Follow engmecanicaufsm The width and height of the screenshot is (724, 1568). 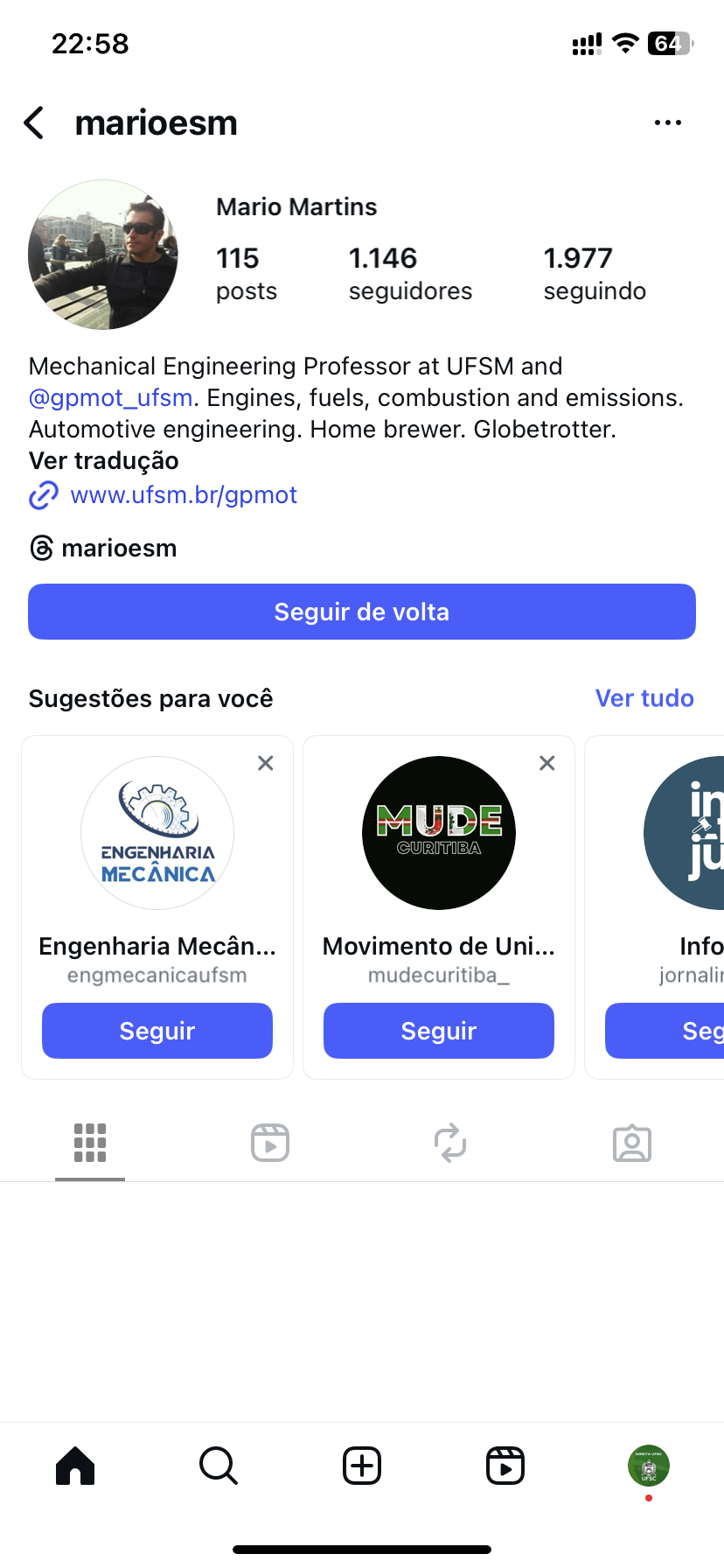[x=157, y=1031]
